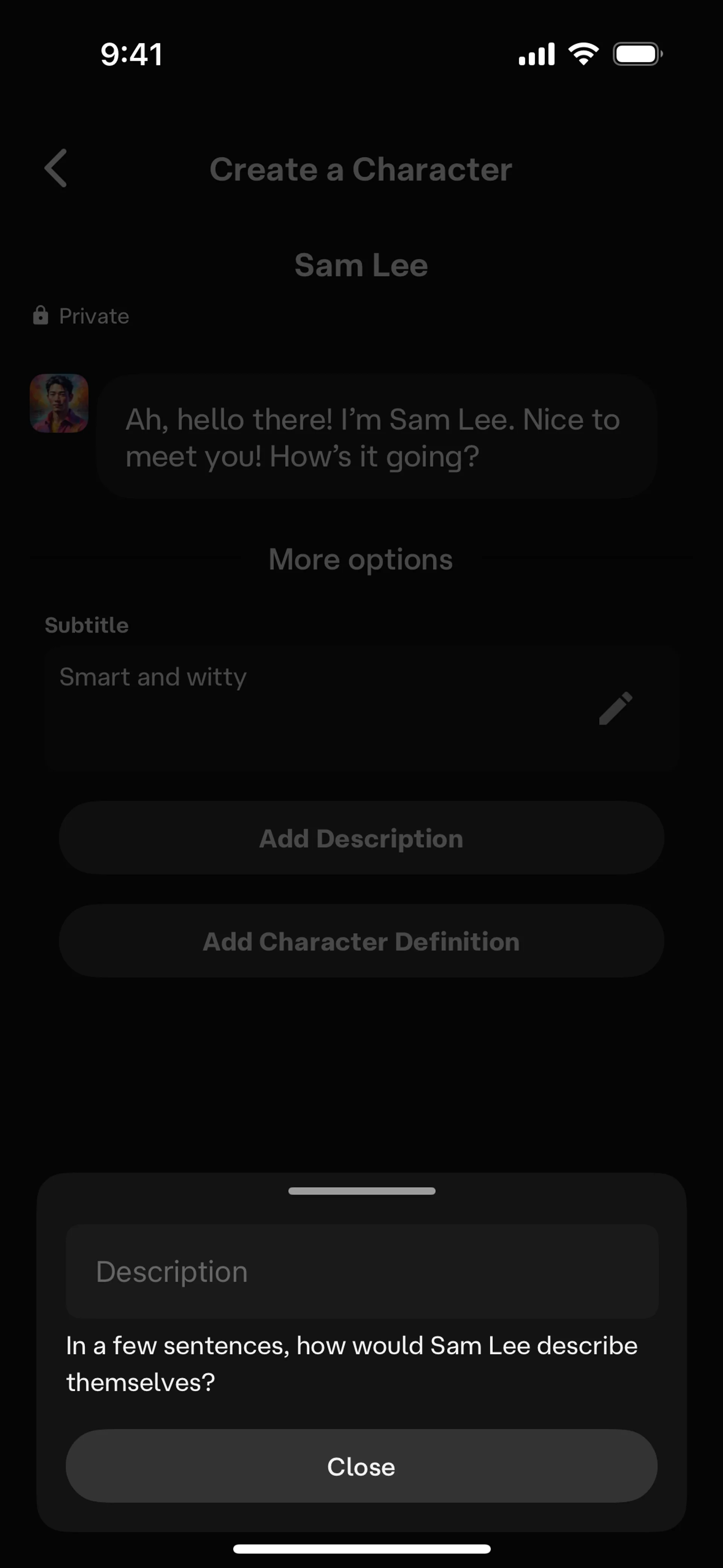Open Add Character Definition
Screen dimensions: 723x1568
pyautogui.click(x=361, y=941)
